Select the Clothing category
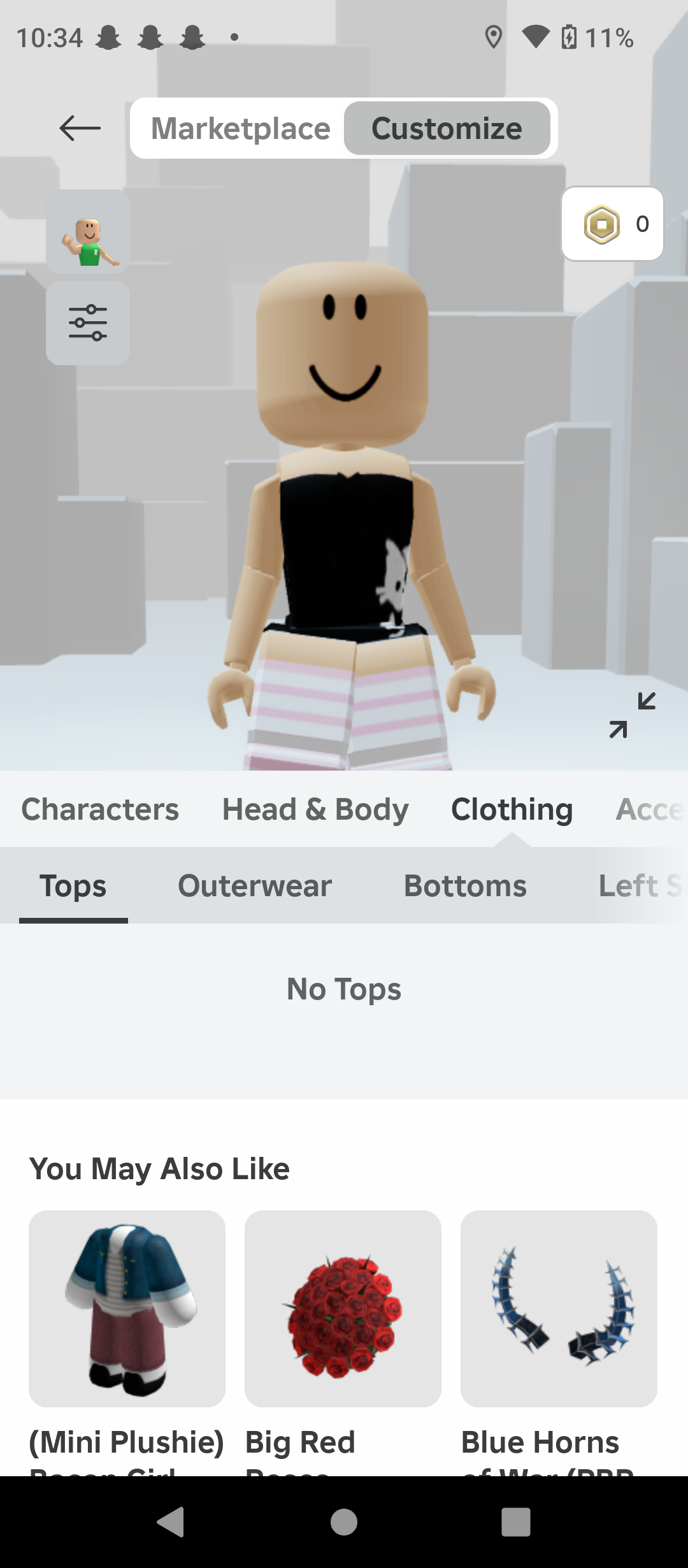Viewport: 688px width, 1568px height. pyautogui.click(x=512, y=809)
